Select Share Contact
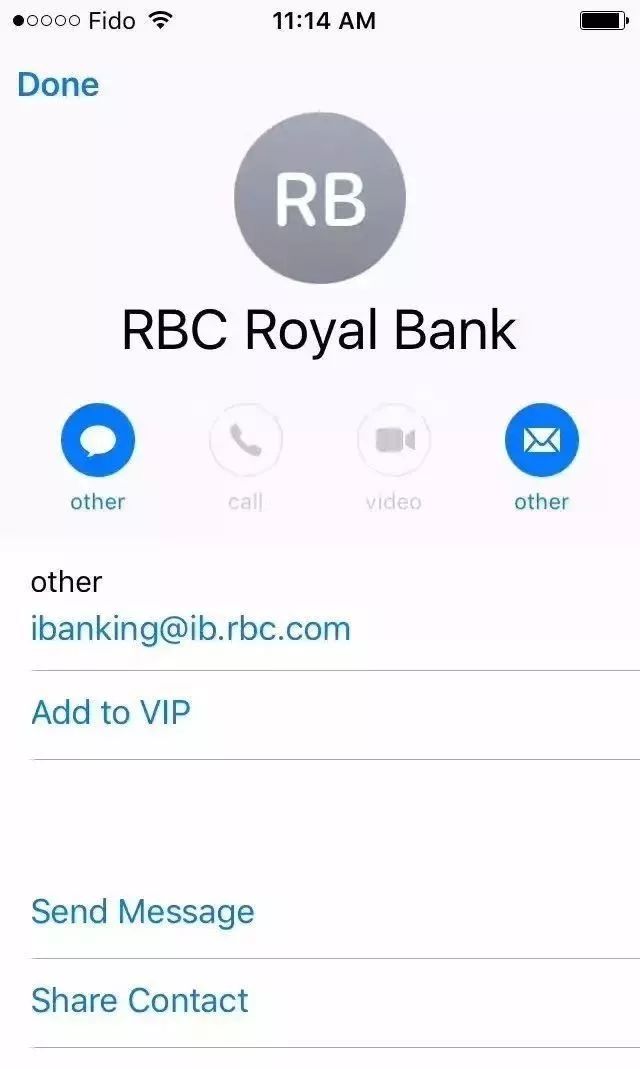Screen dimensions: 640x1069 click(140, 1001)
